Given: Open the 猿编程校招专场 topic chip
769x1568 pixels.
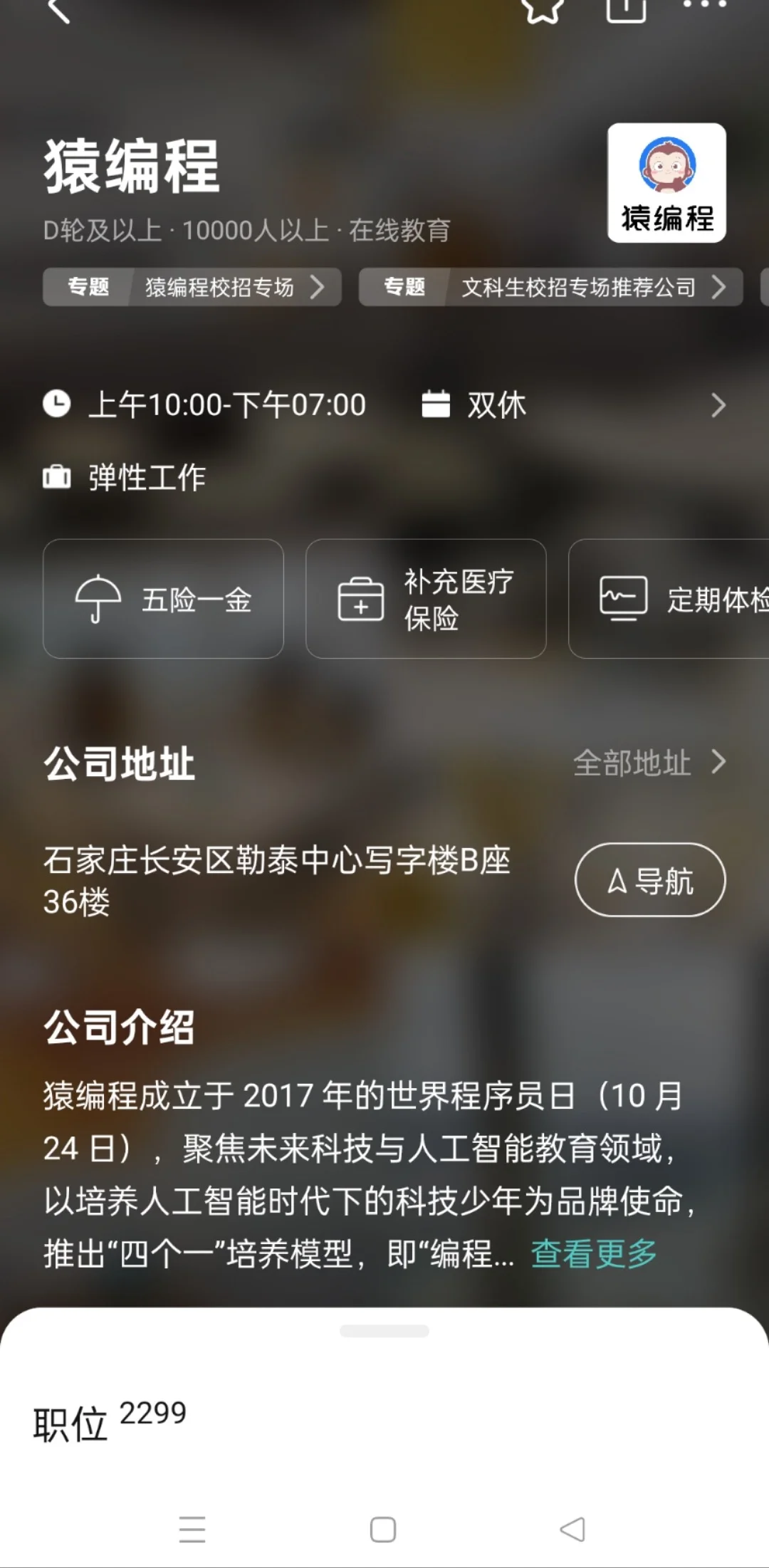Looking at the screenshot, I should coord(192,287).
